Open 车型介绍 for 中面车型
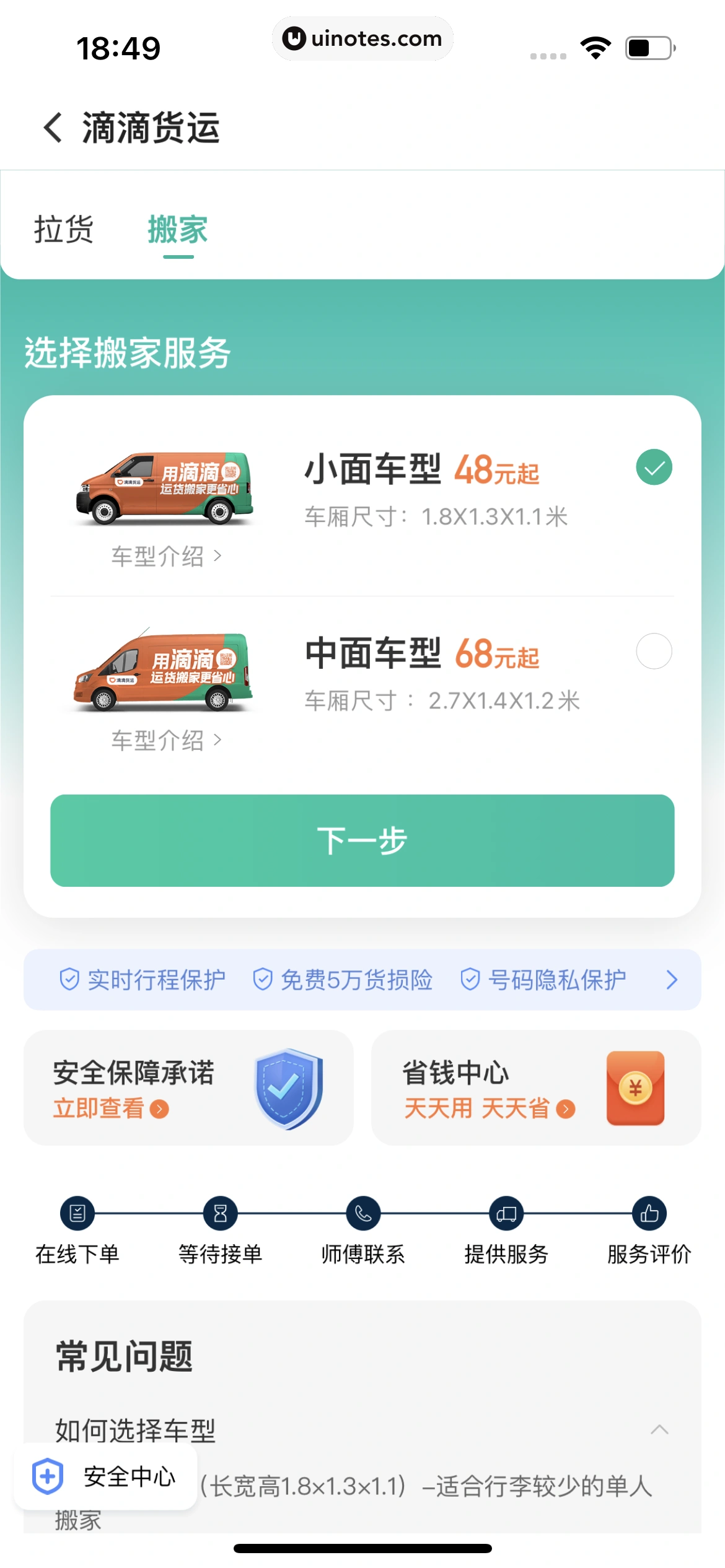 pyautogui.click(x=166, y=740)
